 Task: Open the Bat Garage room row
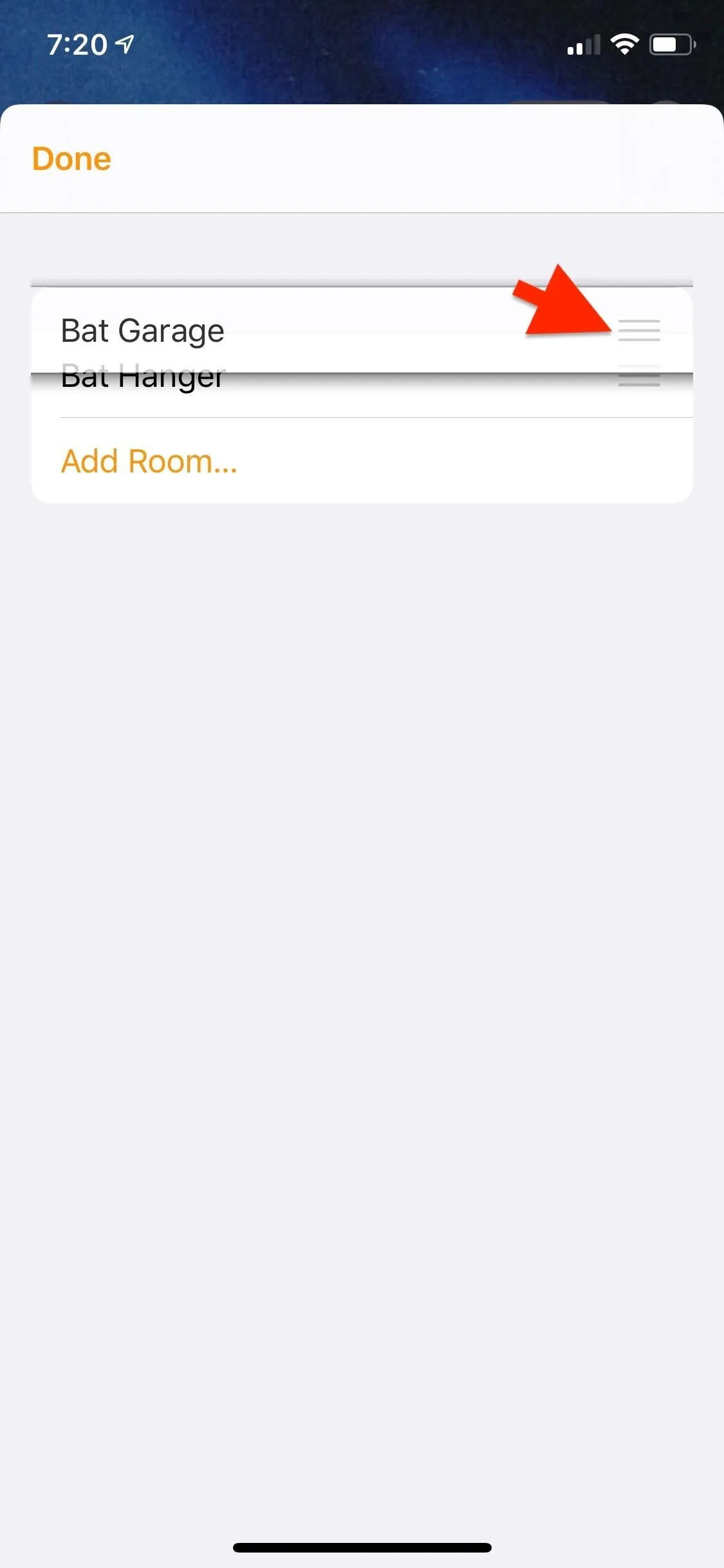pyautogui.click(x=362, y=330)
